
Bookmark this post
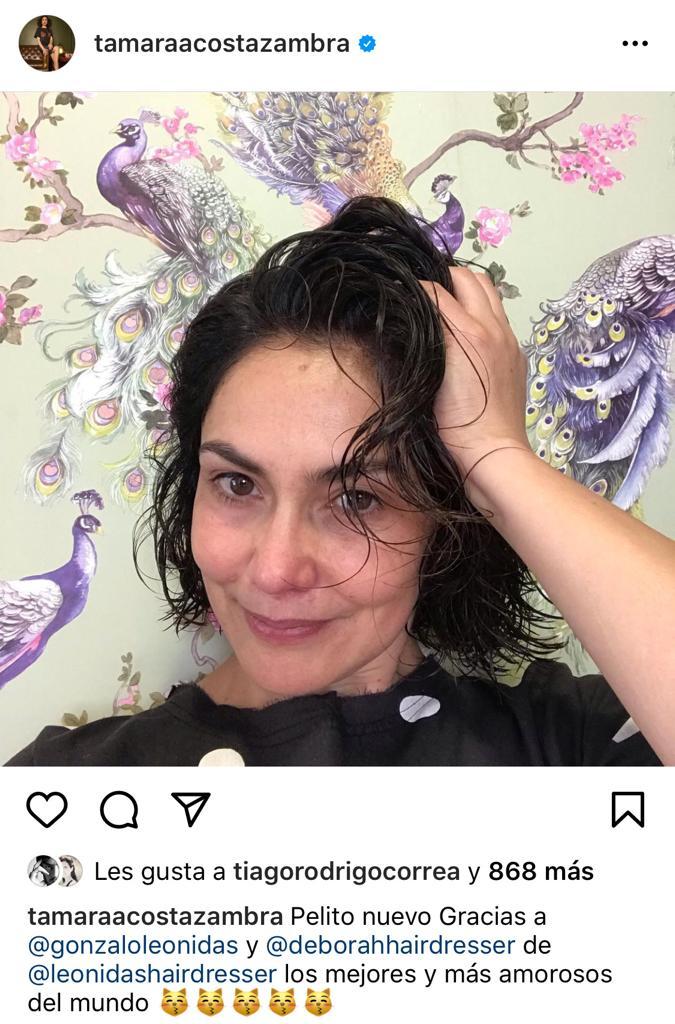[x=627, y=809]
